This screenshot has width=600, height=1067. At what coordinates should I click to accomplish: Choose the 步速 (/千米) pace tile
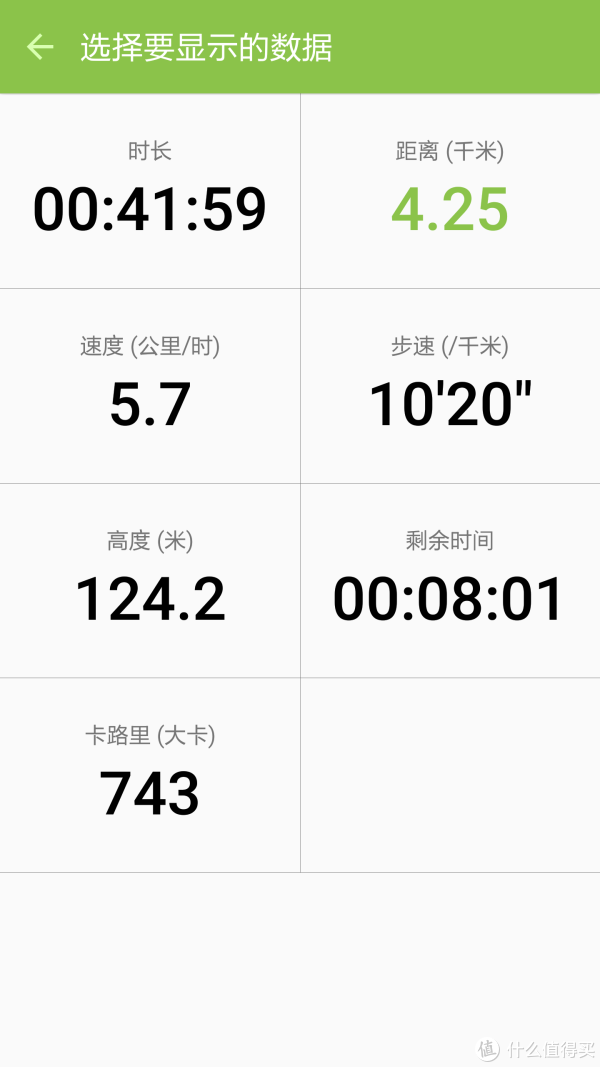pyautogui.click(x=450, y=386)
